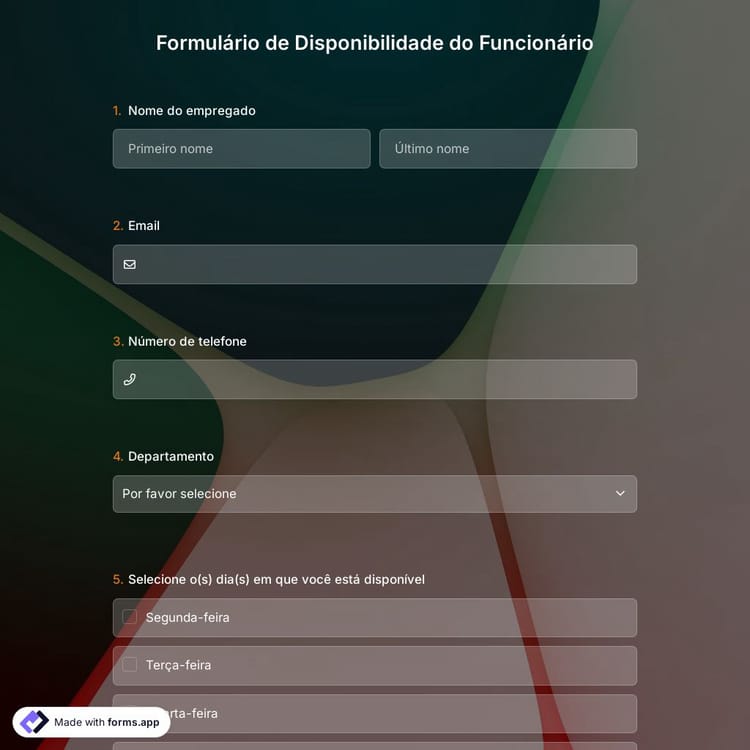Focus the Email input field
750x750 pixels.
(385, 265)
